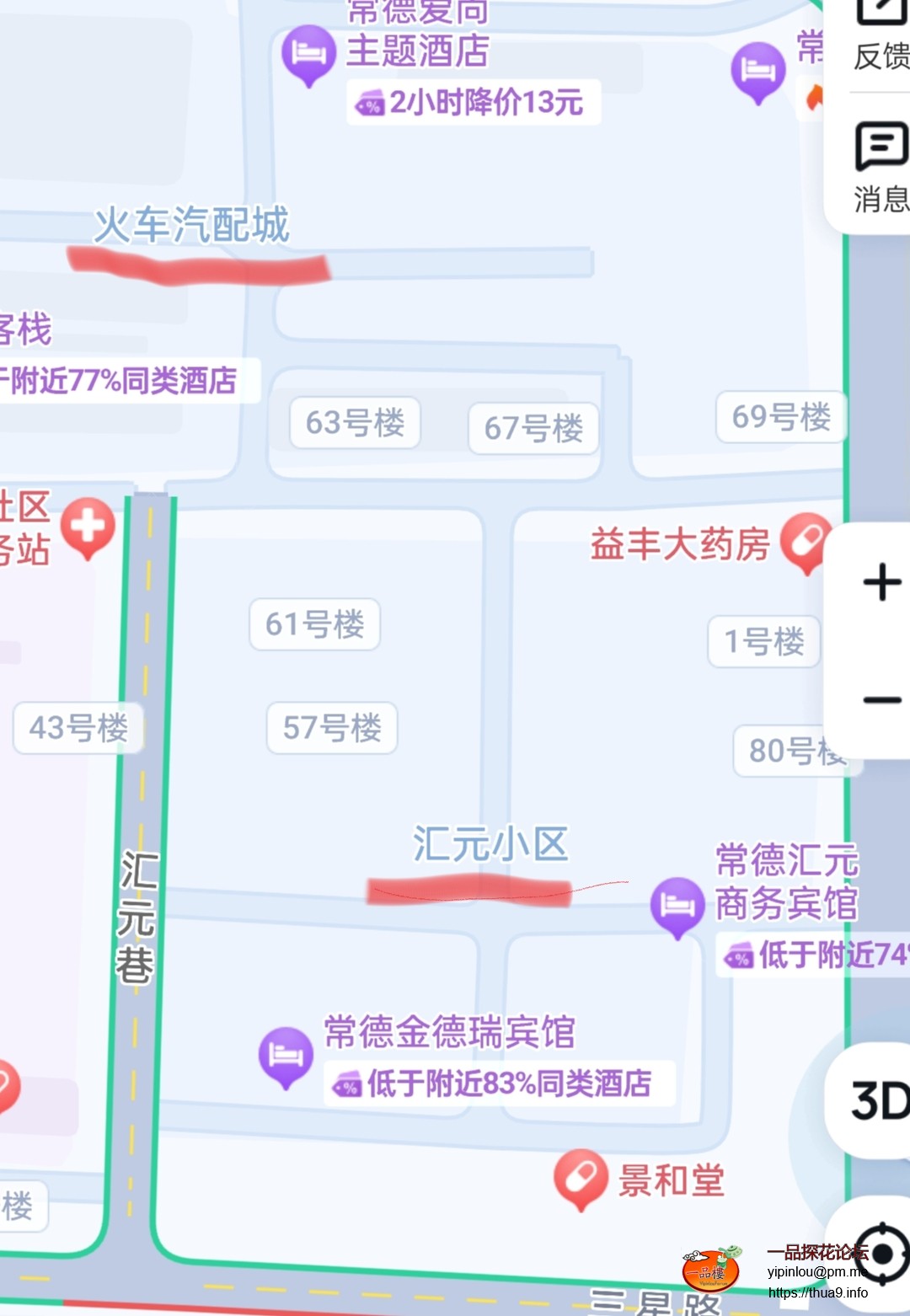Viewport: 910px width, 1316px height.
Task: Open 消息 messages
Action: pos(881,166)
